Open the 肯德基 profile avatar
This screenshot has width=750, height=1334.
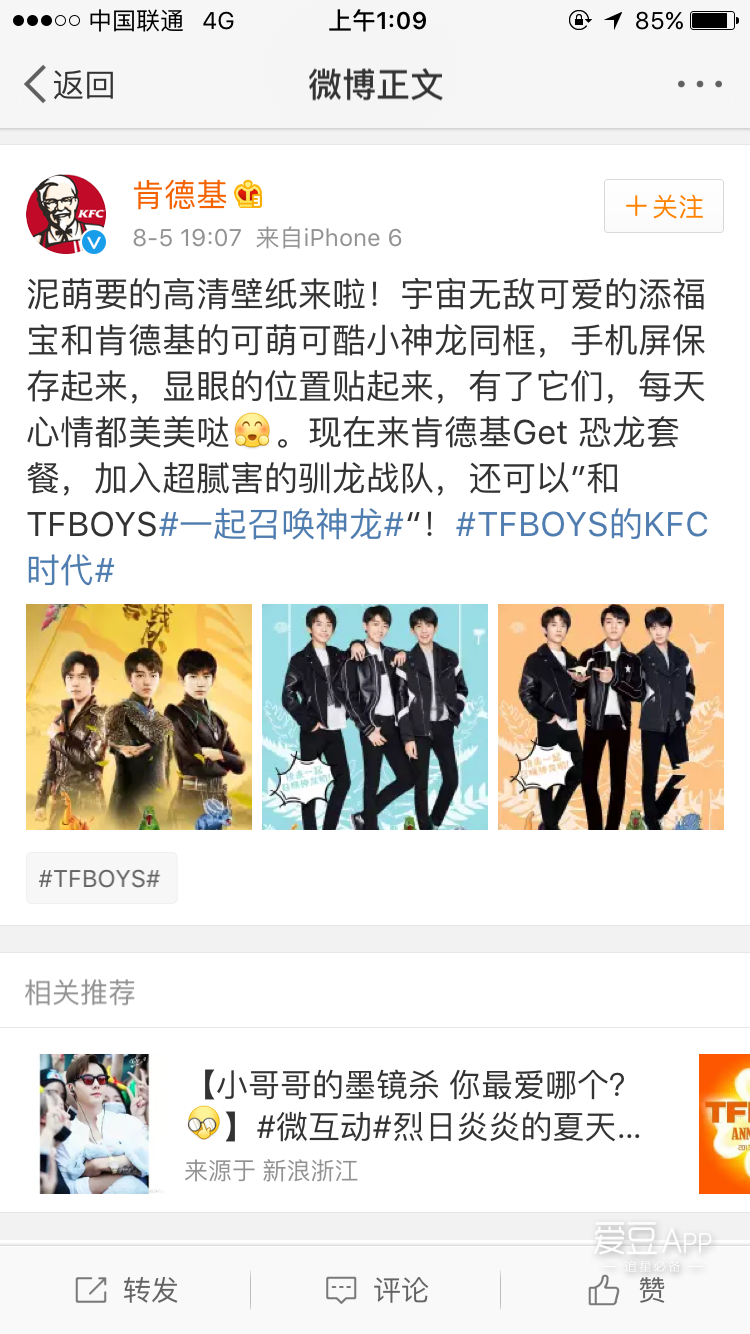pos(66,214)
